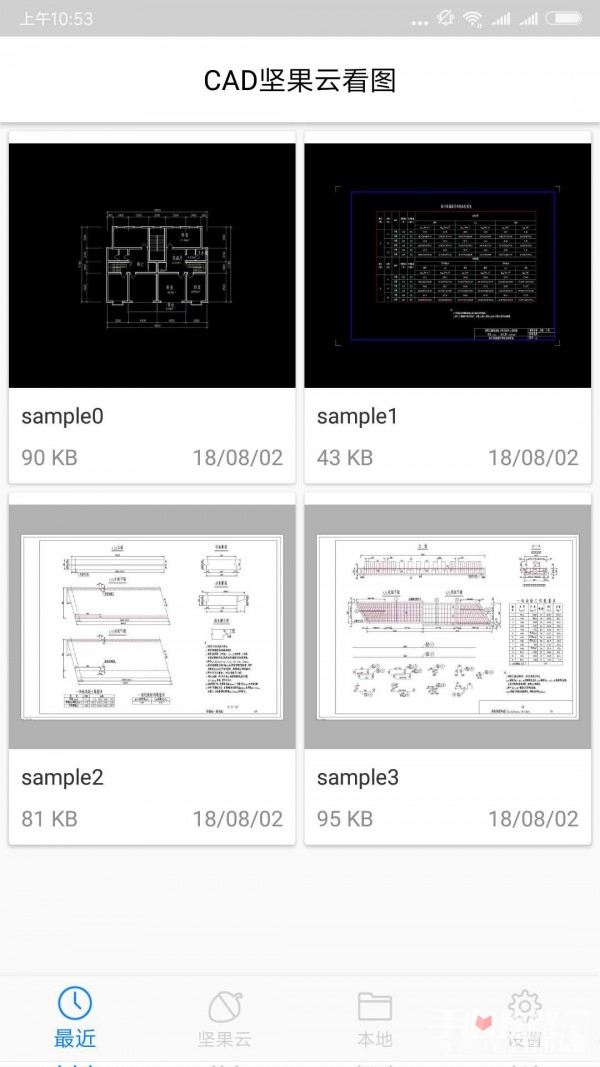Switch to the 本地 local files tab

pos(375,1017)
